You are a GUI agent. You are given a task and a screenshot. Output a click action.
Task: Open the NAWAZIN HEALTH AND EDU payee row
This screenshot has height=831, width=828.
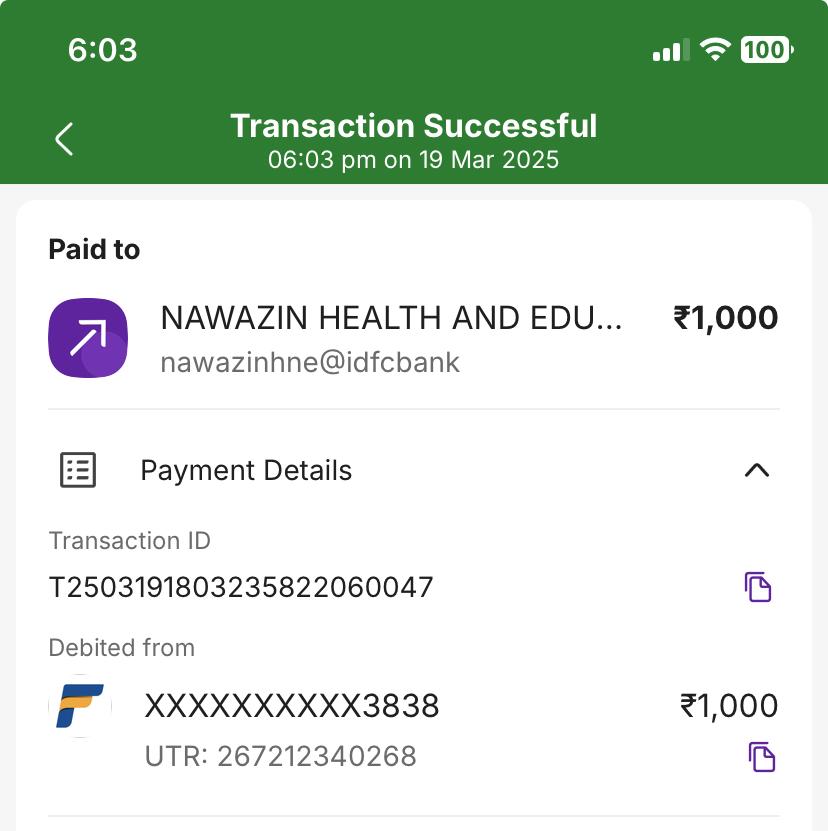(390, 338)
